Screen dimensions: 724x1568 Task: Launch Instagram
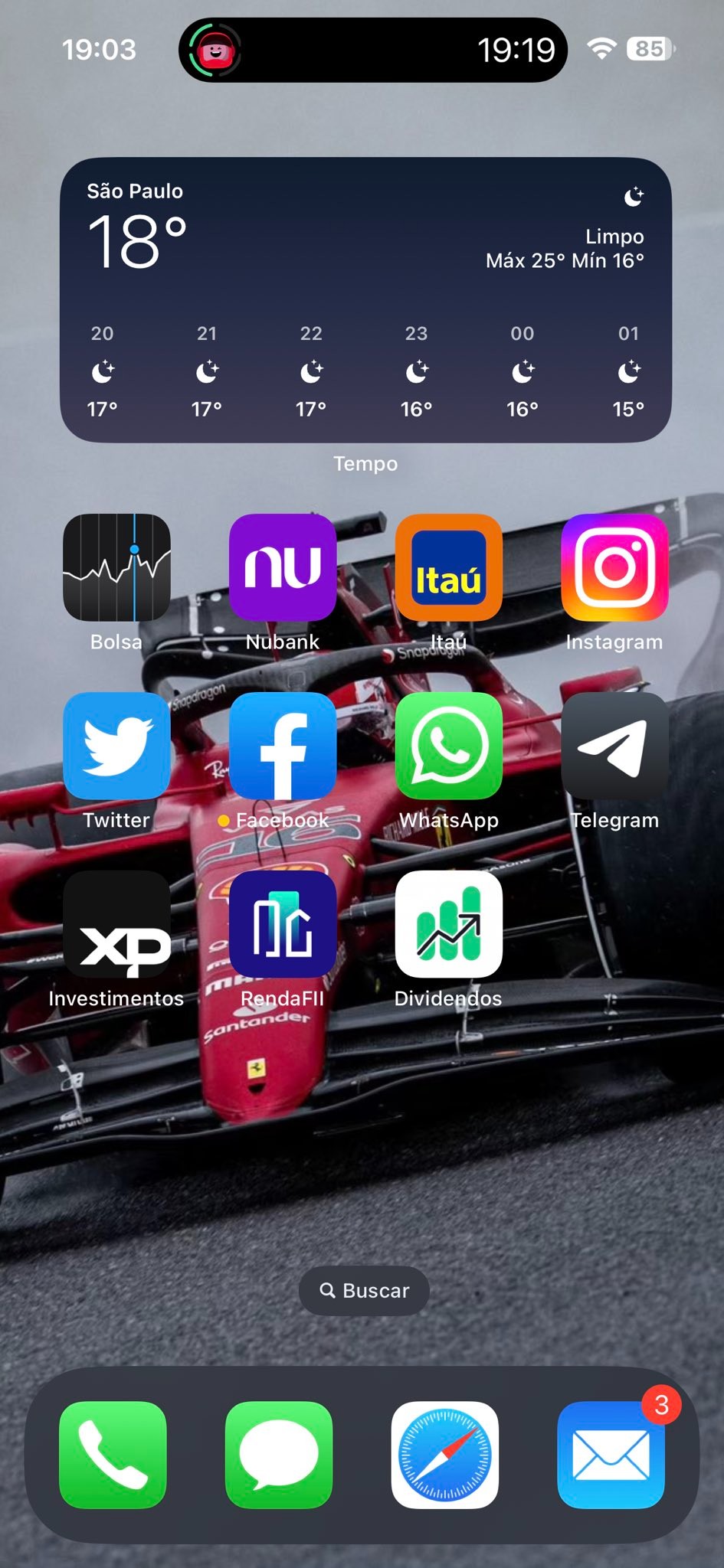tap(615, 567)
